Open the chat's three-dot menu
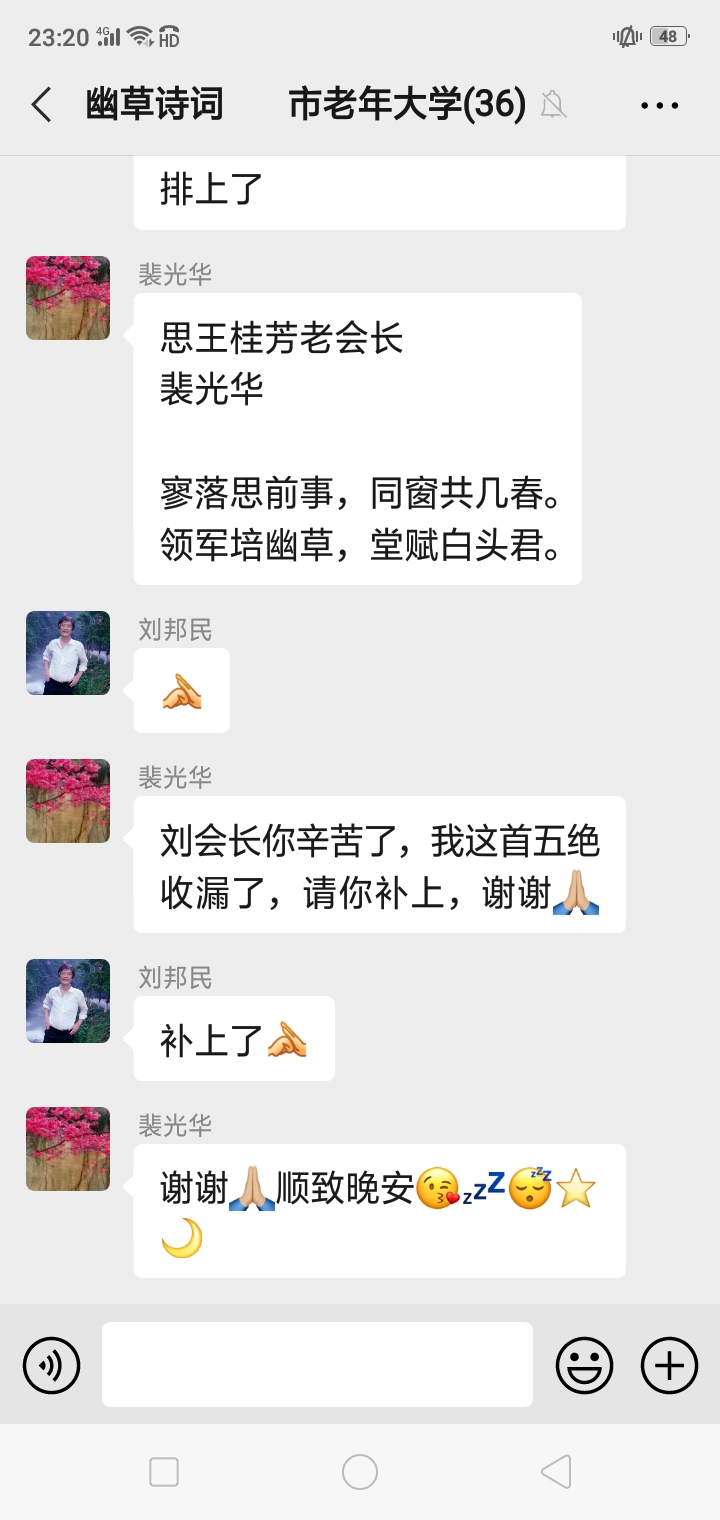 pyautogui.click(x=659, y=105)
